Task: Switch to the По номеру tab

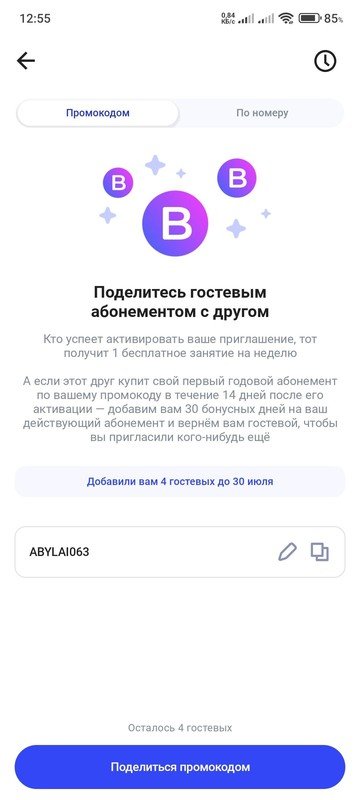Action: pyautogui.click(x=262, y=113)
